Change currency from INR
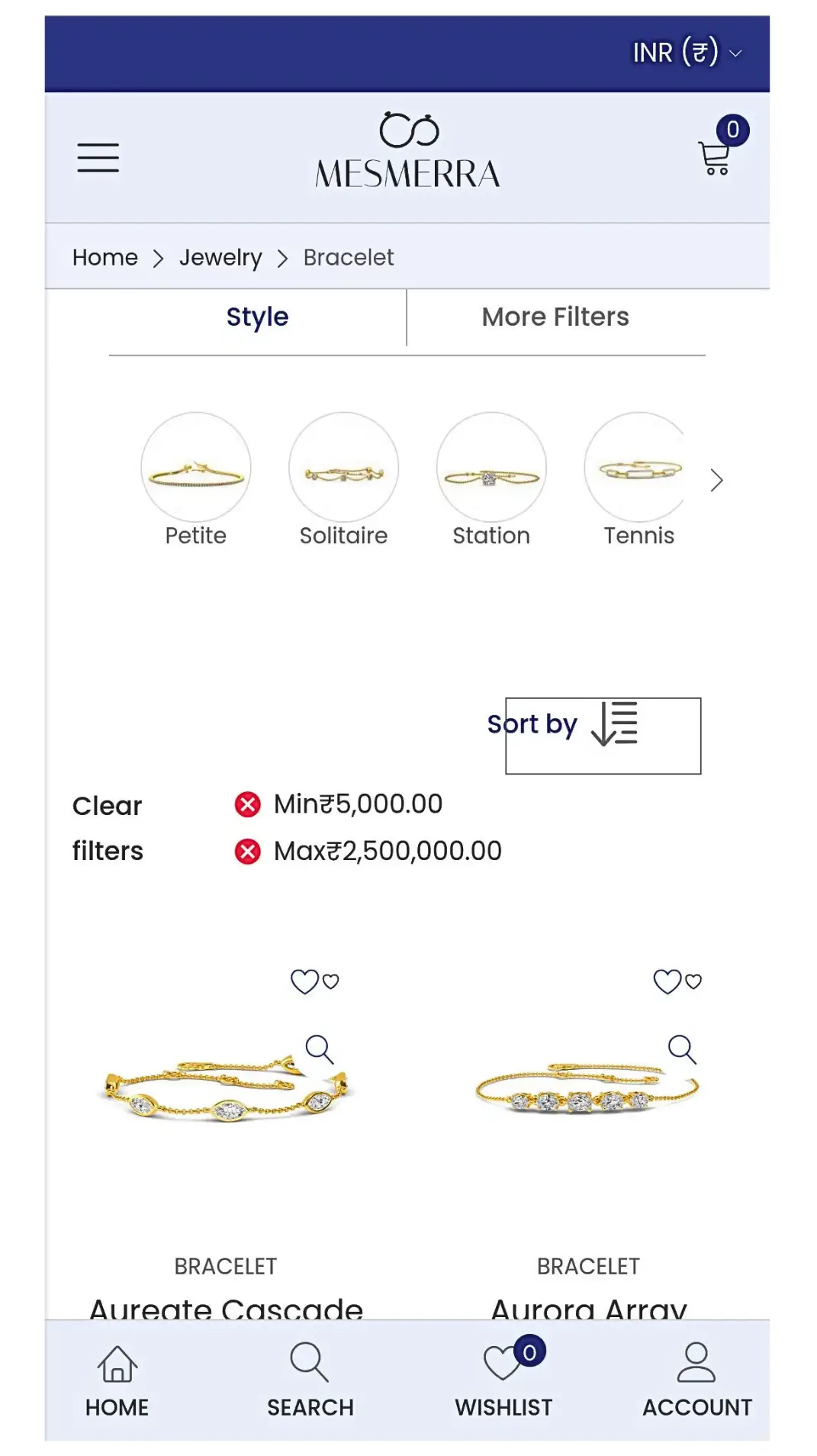The image size is (817, 1456). (x=686, y=53)
